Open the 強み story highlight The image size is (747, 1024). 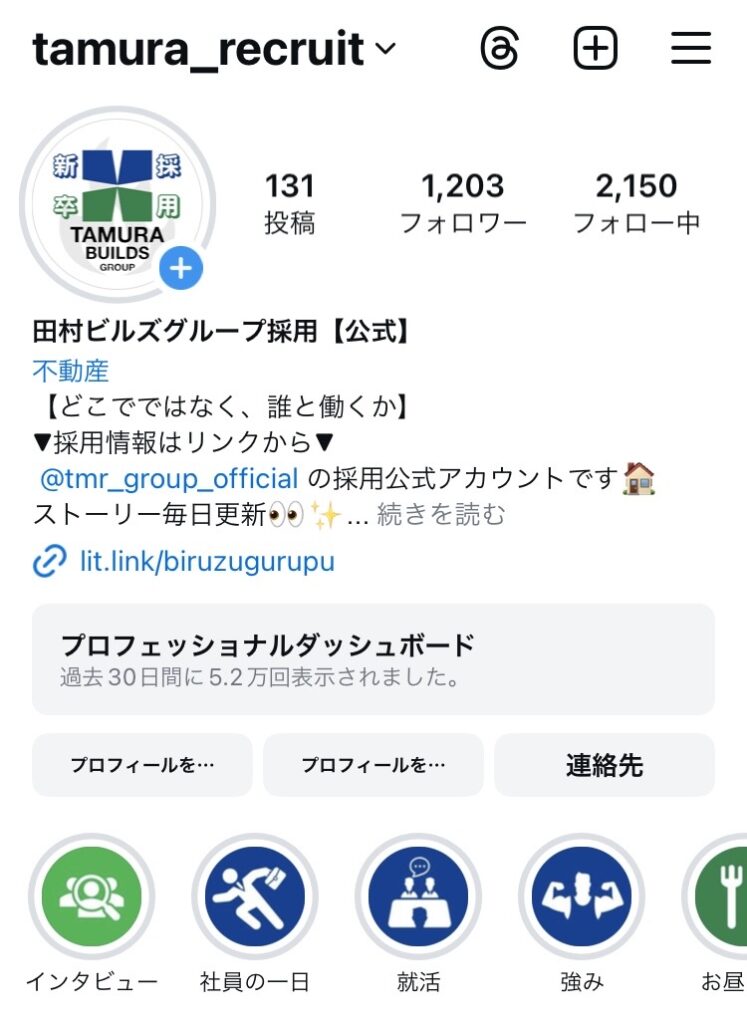(581, 897)
